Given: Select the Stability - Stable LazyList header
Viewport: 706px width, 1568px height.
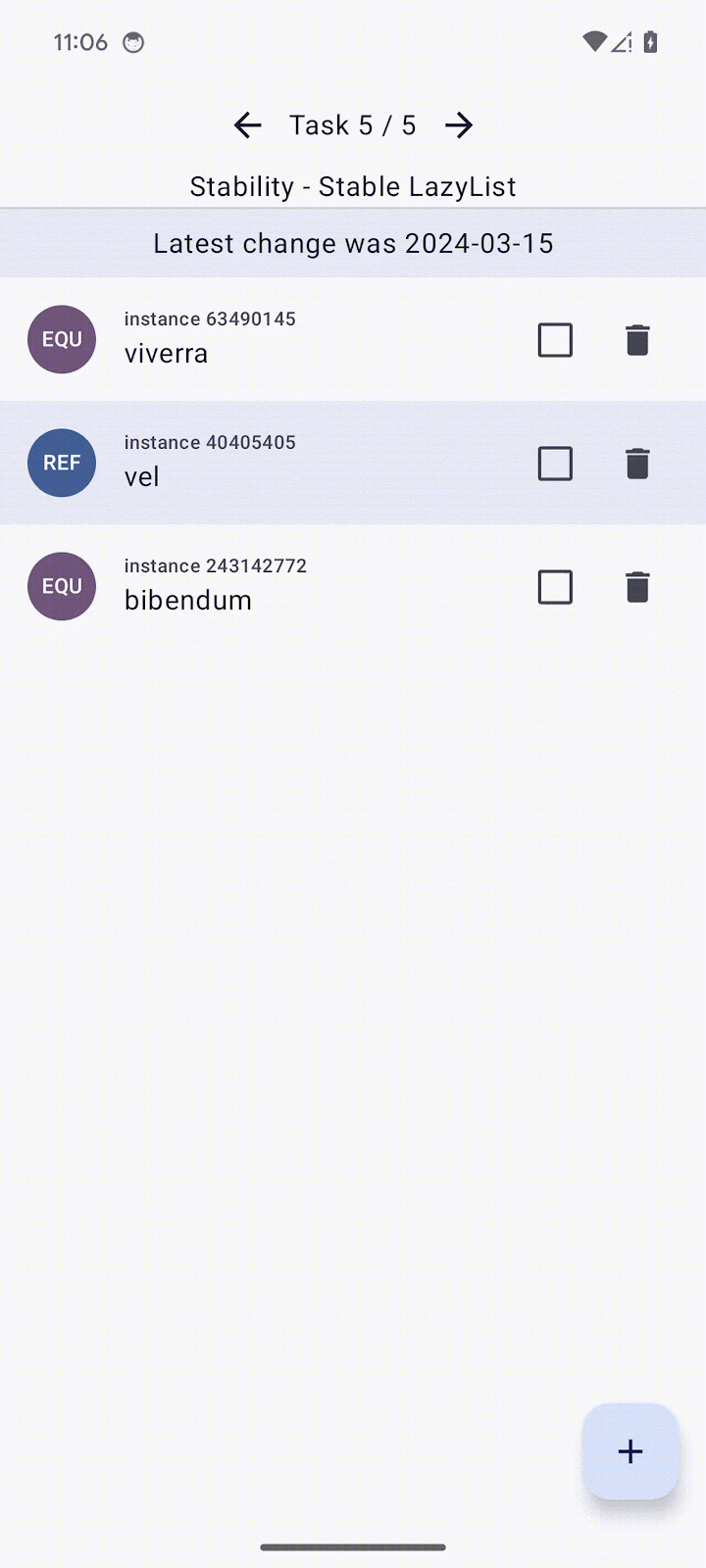Looking at the screenshot, I should point(353,186).
